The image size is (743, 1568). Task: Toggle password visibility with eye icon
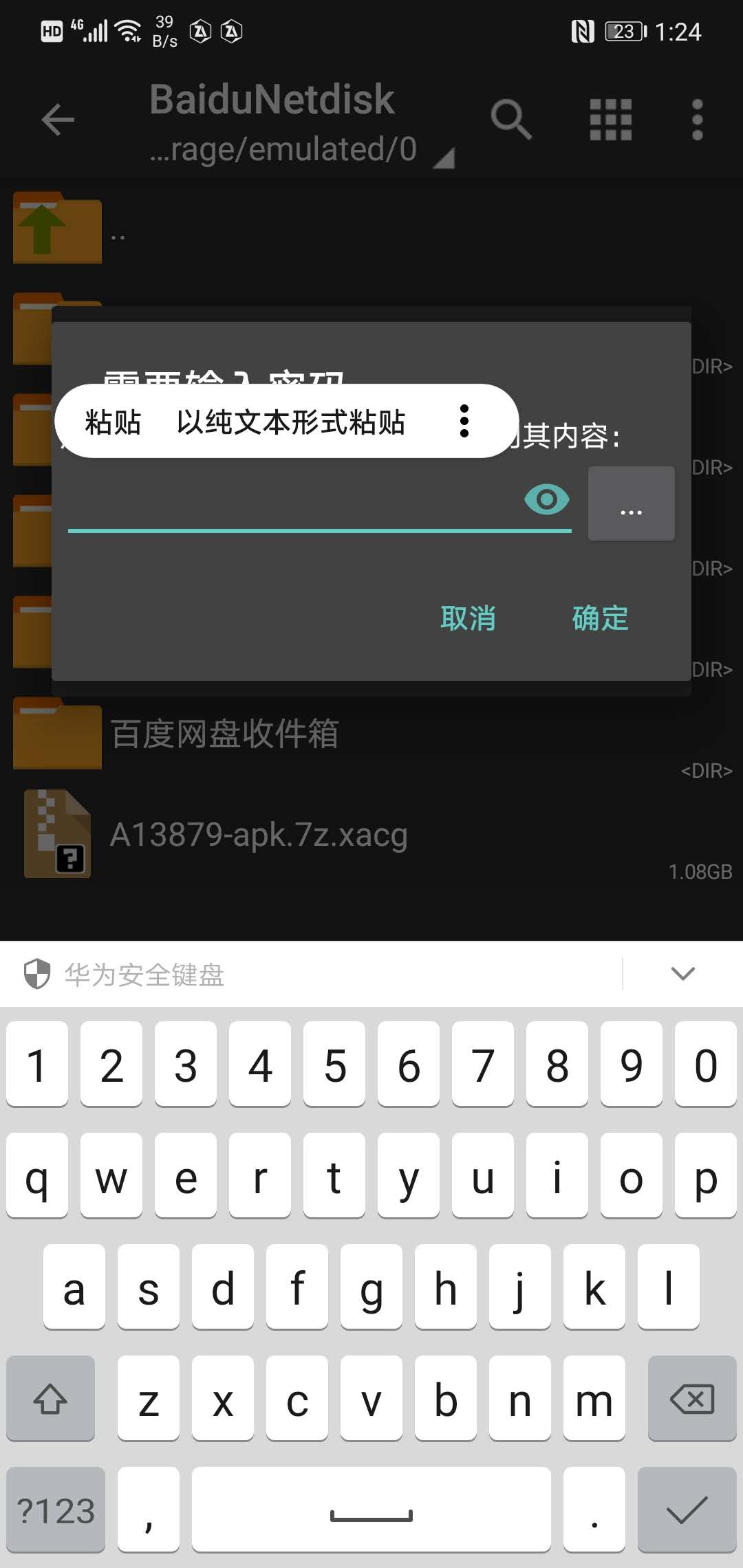pyautogui.click(x=547, y=499)
